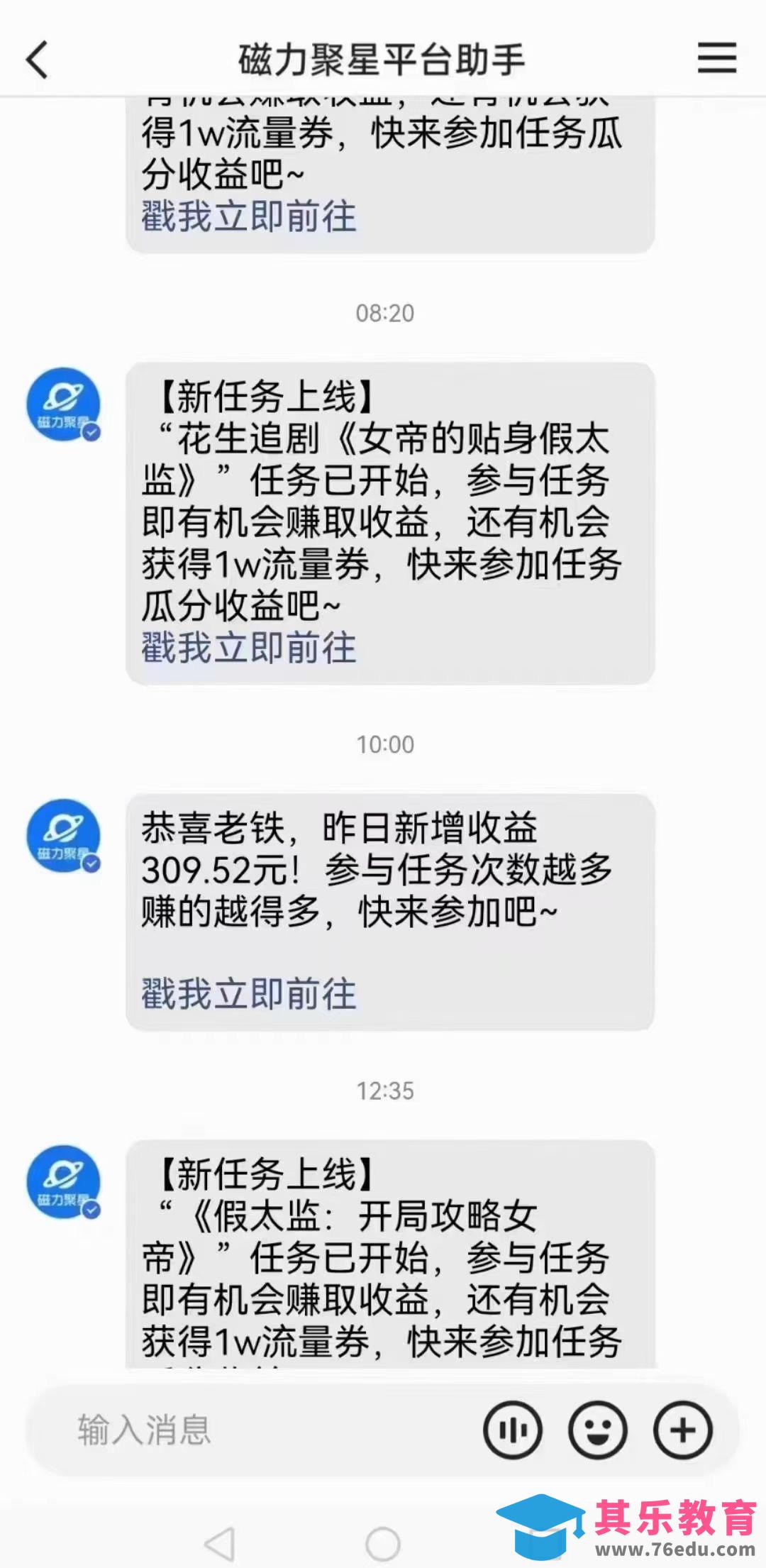View sender avatar beside the 309.52元 earnings message
The height and width of the screenshot is (1568, 766).
coord(64,836)
